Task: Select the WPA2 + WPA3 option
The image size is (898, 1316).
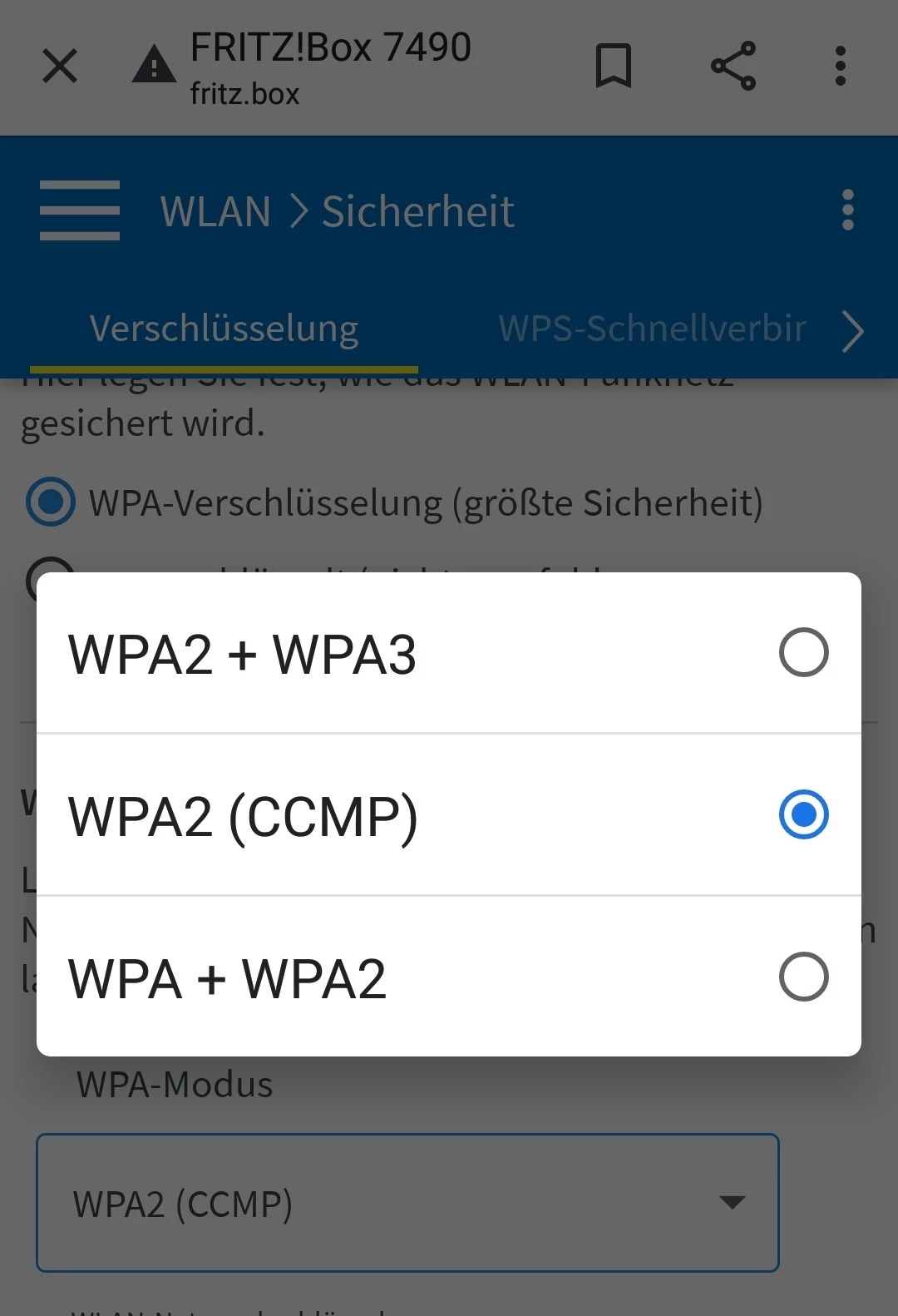Action: [x=449, y=653]
